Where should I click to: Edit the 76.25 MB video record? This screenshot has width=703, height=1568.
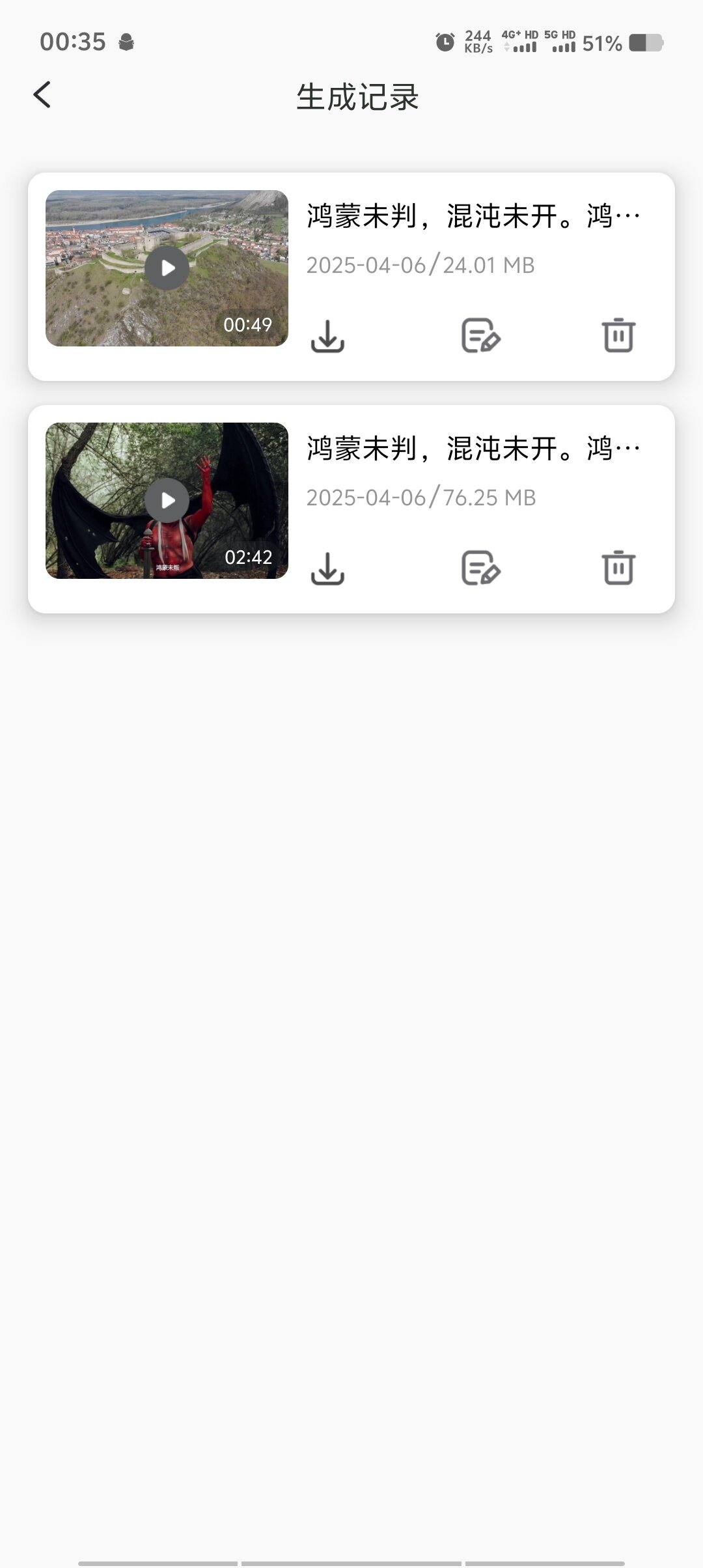pyautogui.click(x=480, y=568)
